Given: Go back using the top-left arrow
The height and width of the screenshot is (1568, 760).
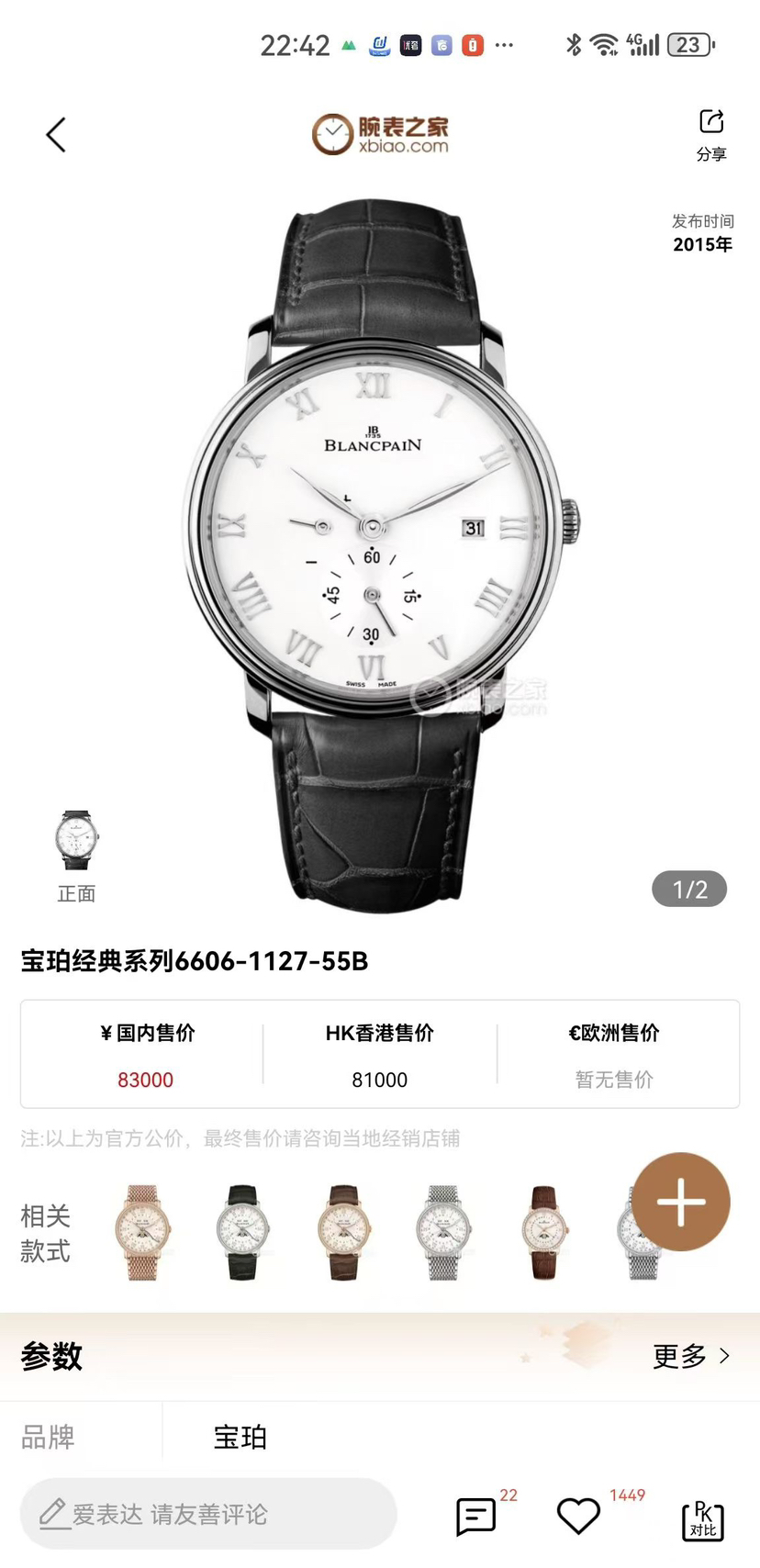Looking at the screenshot, I should (x=56, y=135).
